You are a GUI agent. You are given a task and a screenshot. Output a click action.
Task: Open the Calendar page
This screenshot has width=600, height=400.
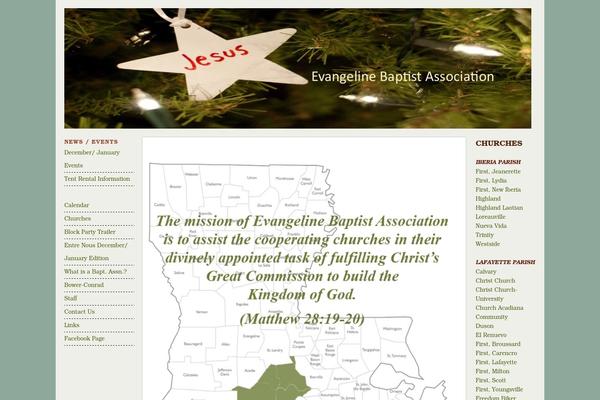tap(77, 205)
